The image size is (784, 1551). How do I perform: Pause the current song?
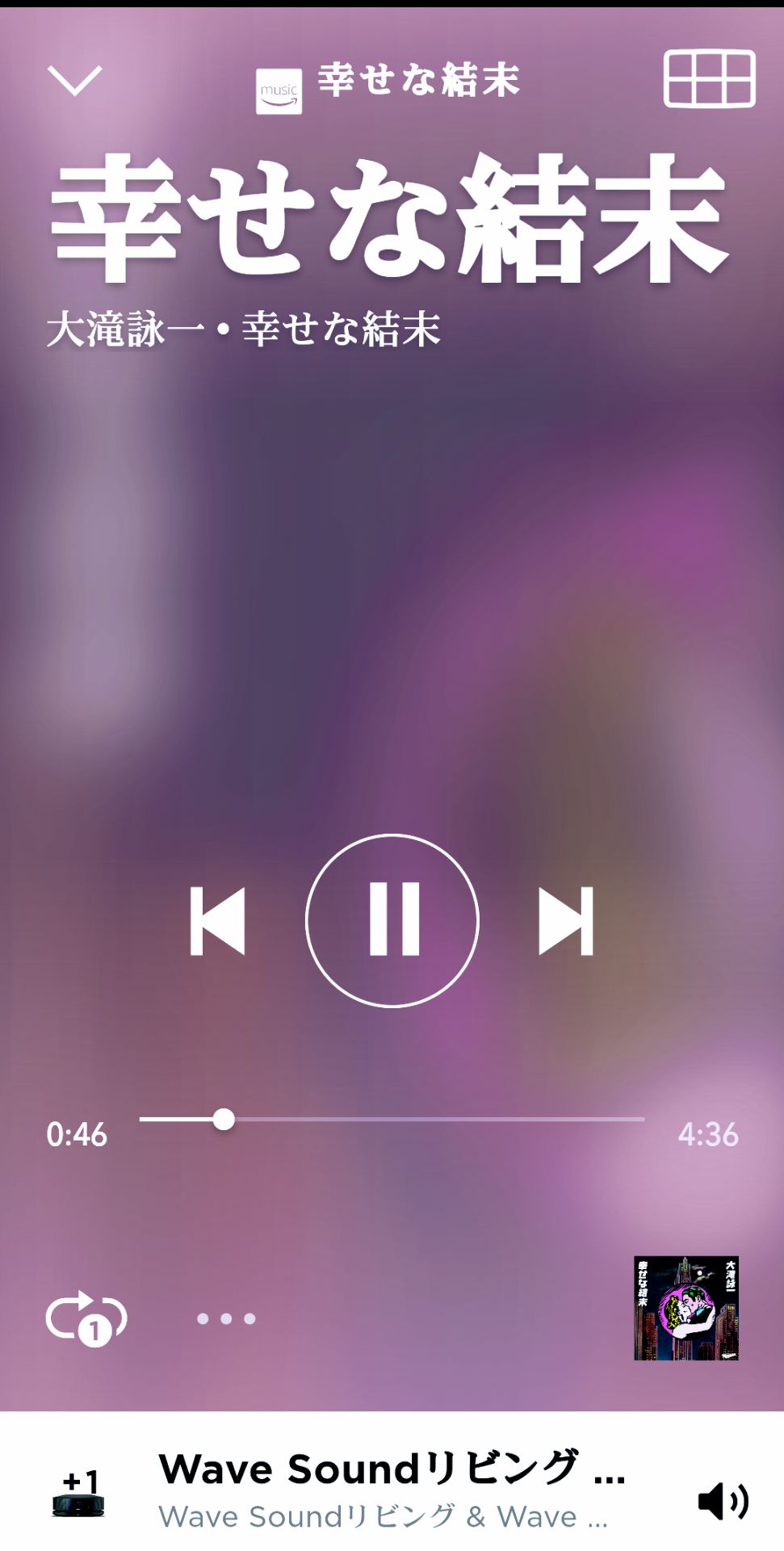click(392, 921)
